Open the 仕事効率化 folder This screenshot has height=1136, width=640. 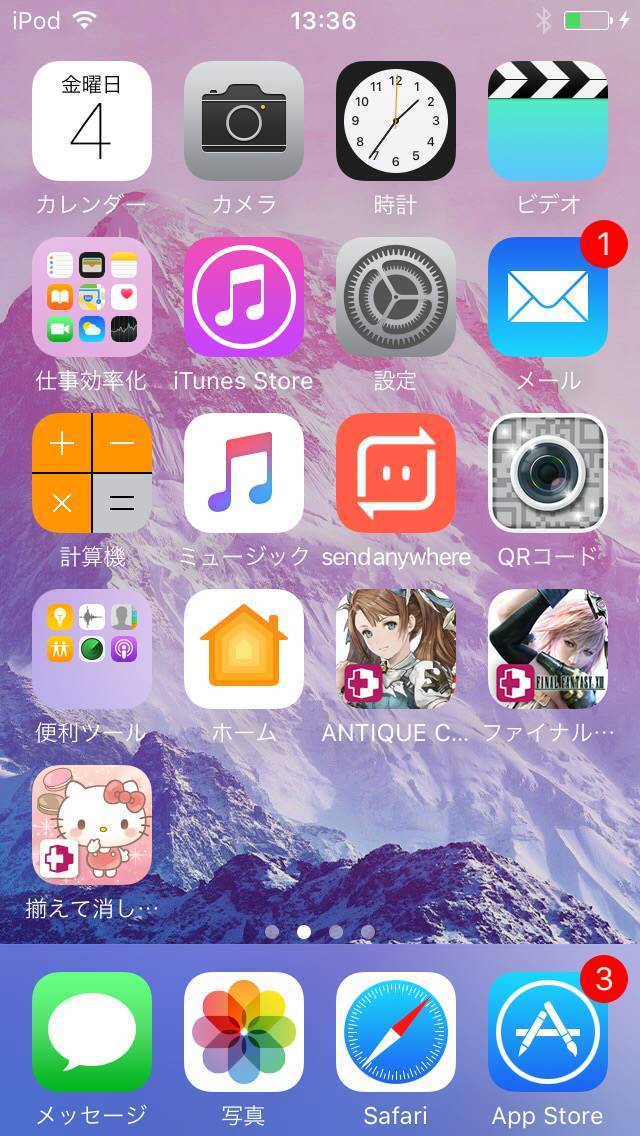coord(92,297)
